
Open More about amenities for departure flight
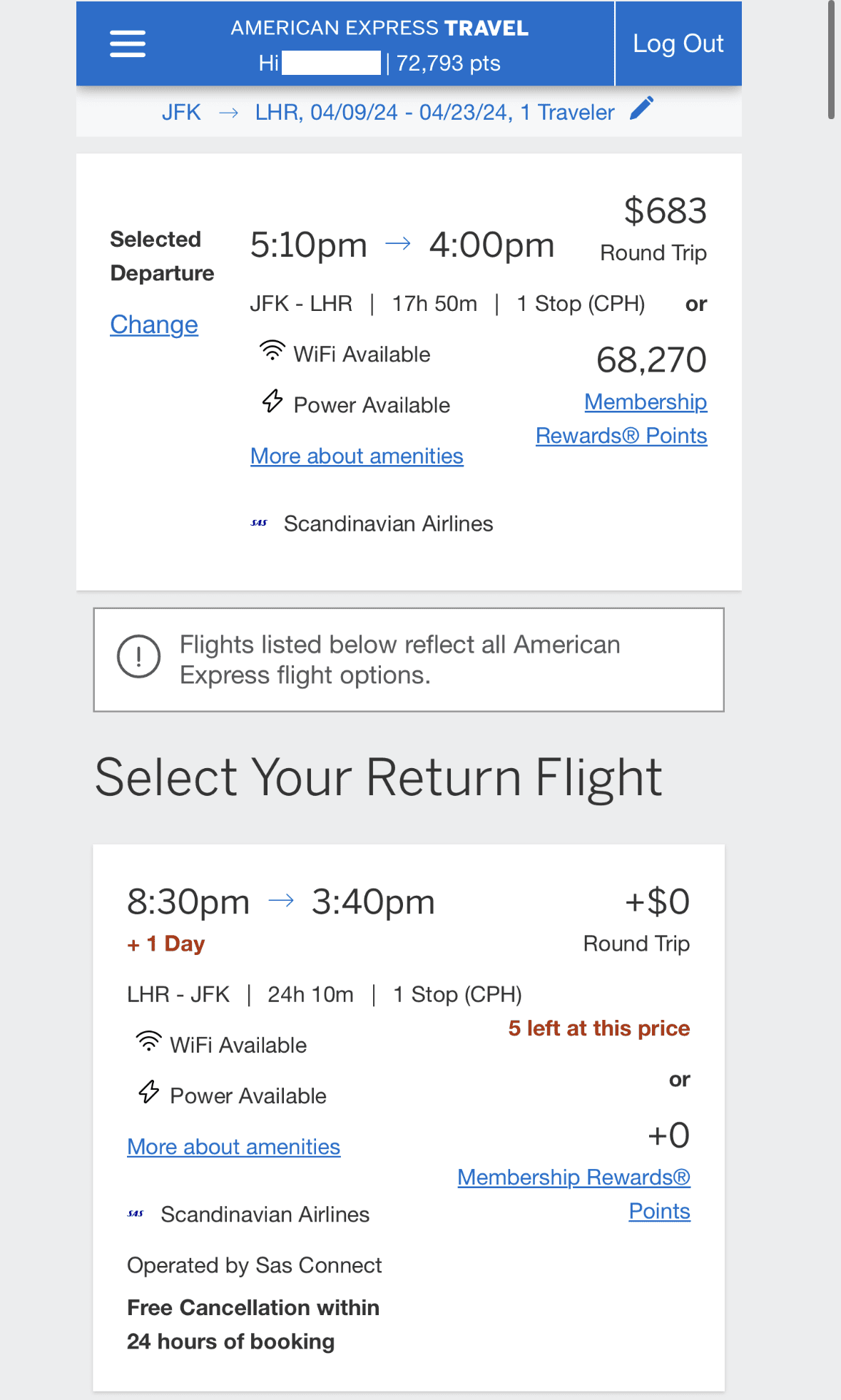tap(356, 456)
